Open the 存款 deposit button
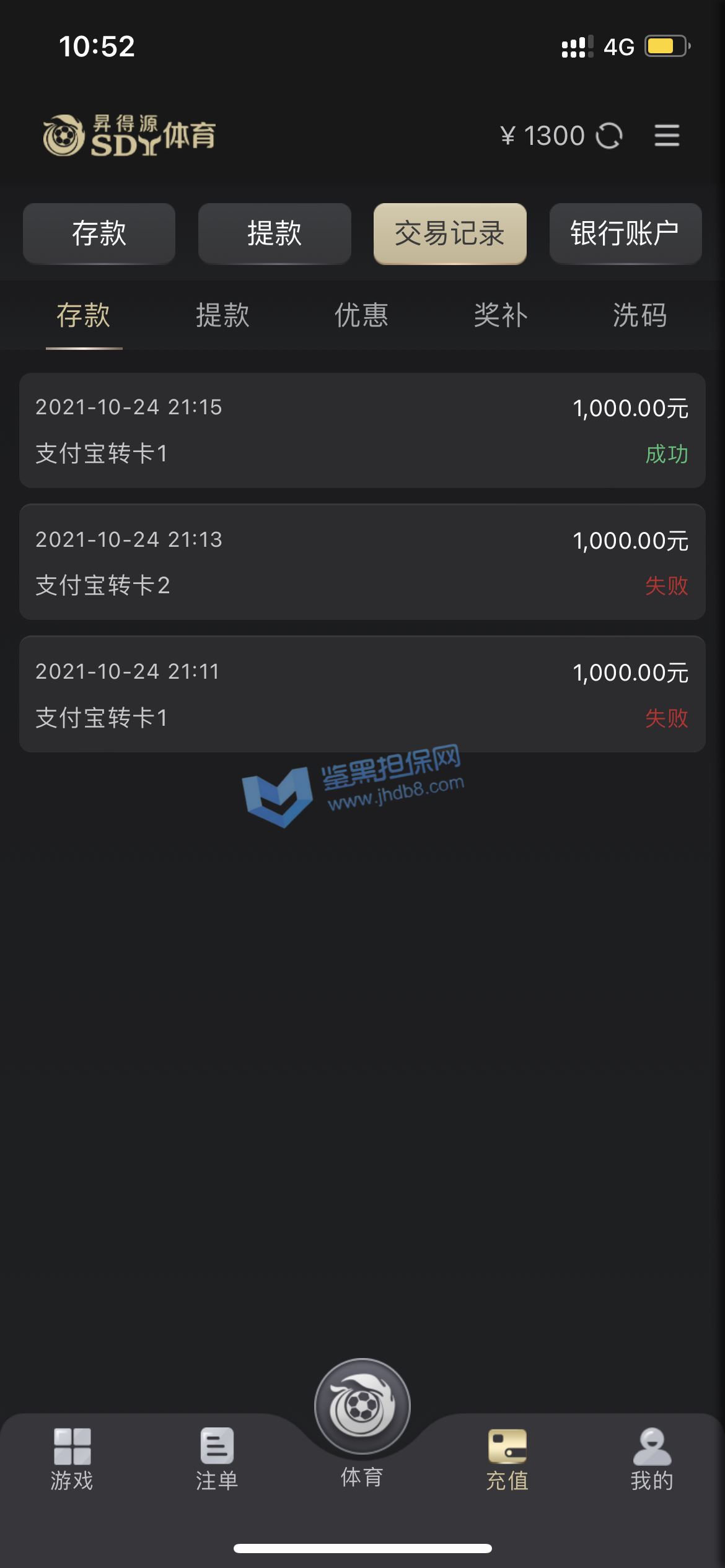Image resolution: width=725 pixels, height=1568 pixels. (x=99, y=233)
